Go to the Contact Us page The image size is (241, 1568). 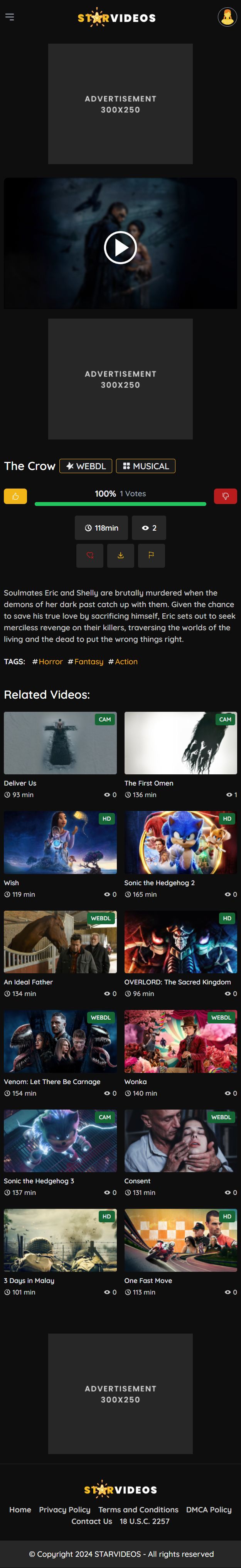[x=92, y=1520]
